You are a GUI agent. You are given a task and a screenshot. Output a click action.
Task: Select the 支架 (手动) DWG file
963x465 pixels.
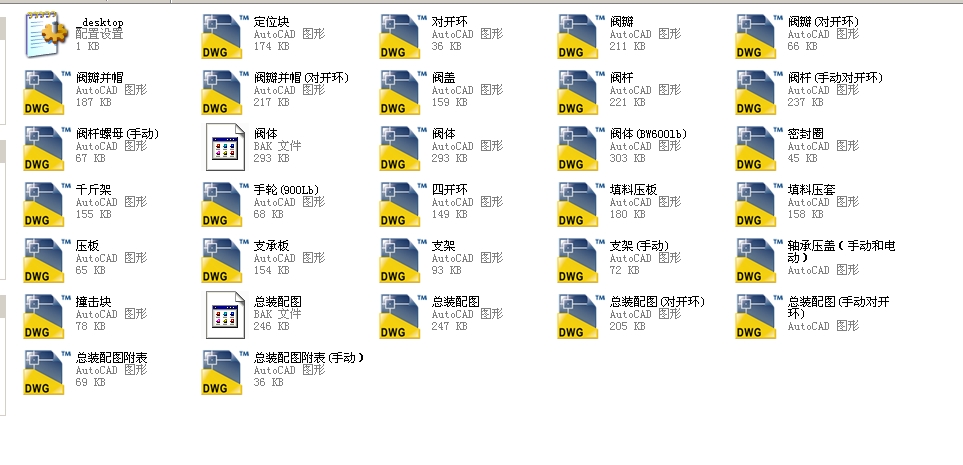coord(579,260)
